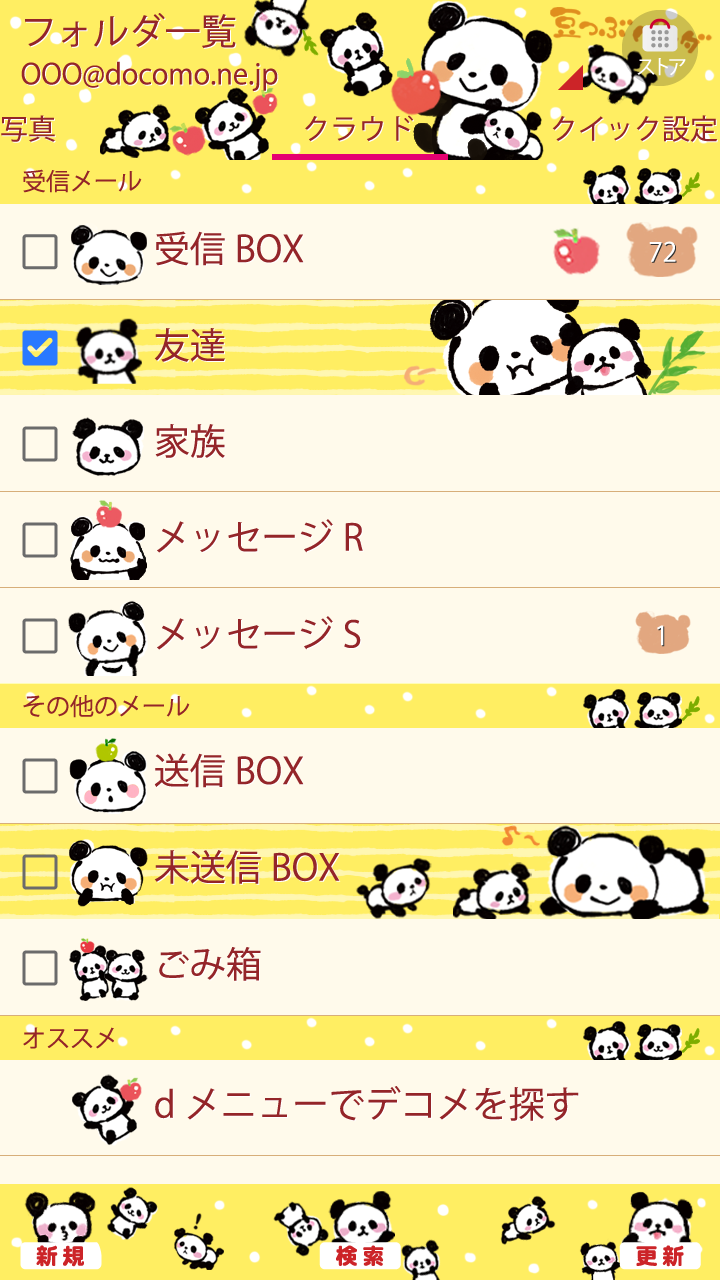This screenshot has width=720, height=1280.
Task: Compose a new mail with 新規
Action: [62, 1255]
